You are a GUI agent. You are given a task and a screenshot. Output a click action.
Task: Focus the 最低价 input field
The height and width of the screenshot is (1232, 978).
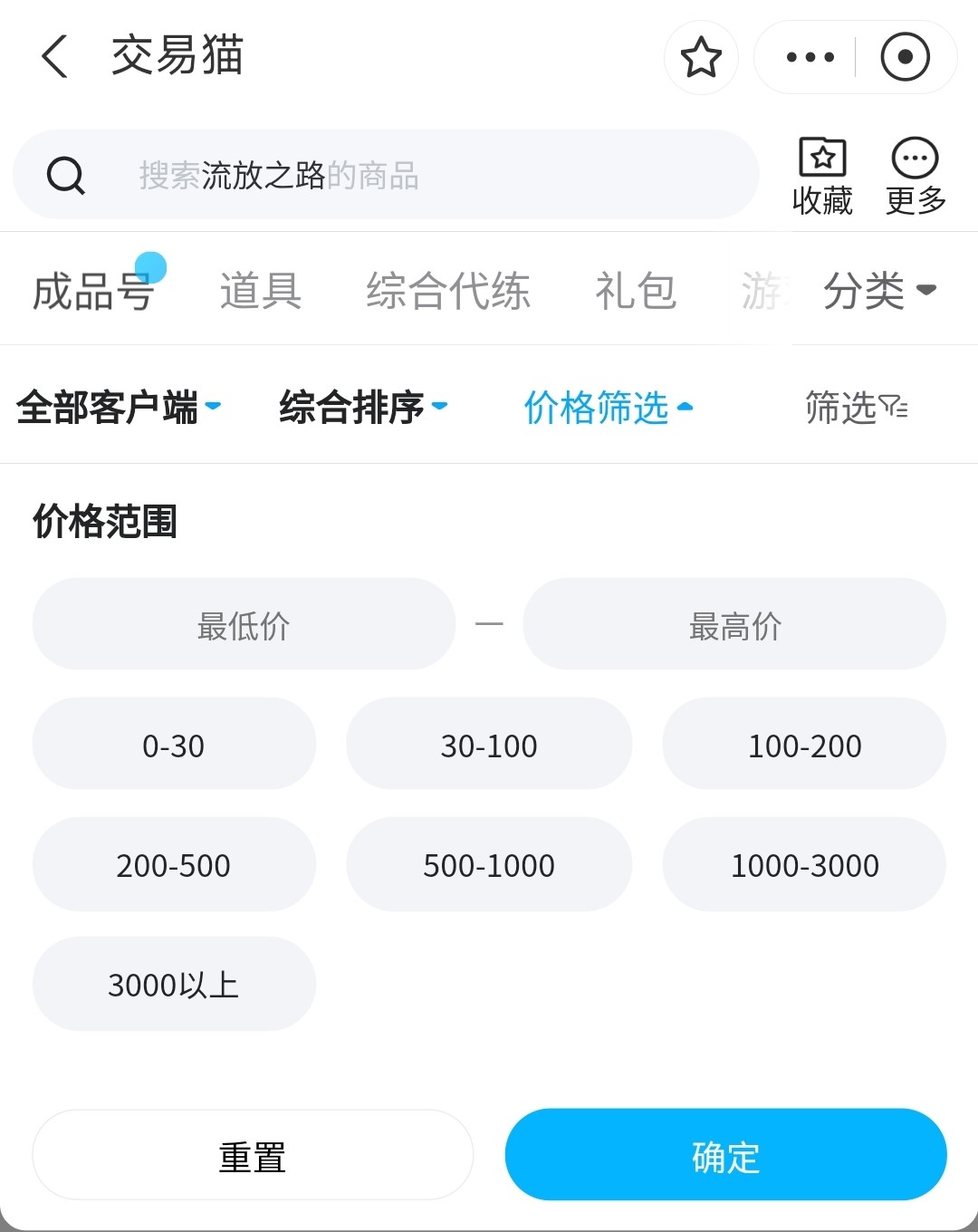[x=244, y=625]
